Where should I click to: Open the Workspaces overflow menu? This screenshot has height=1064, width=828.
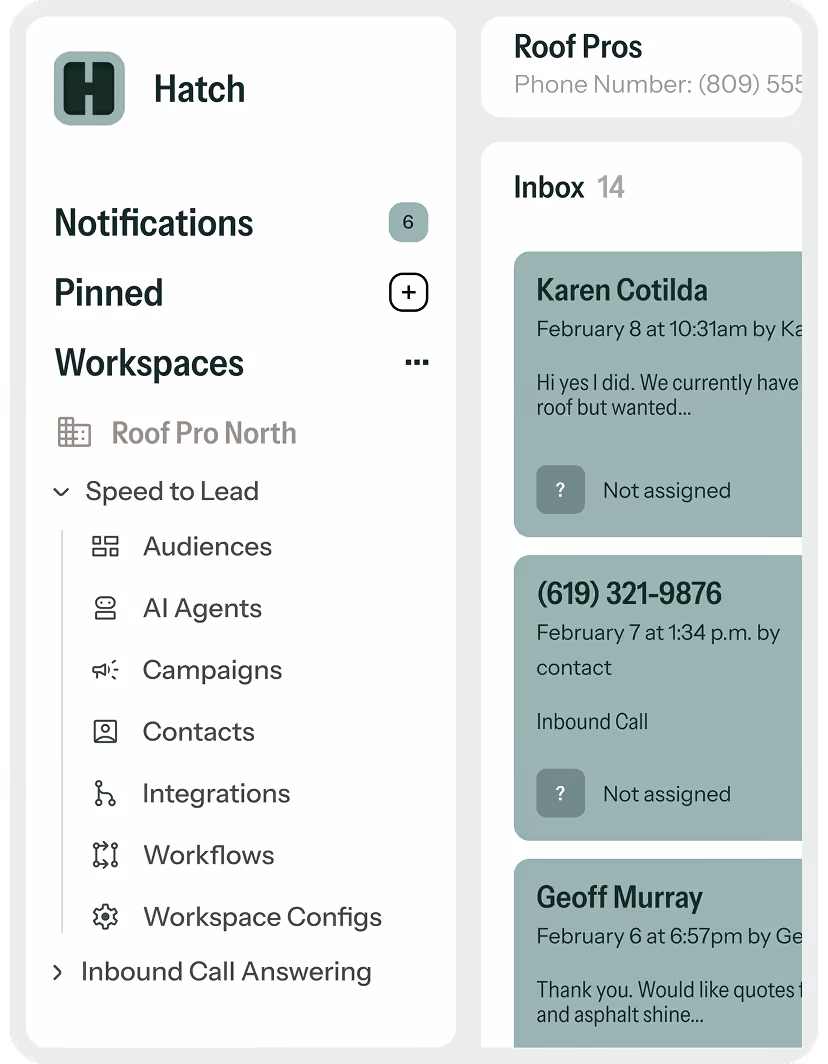pyautogui.click(x=416, y=362)
